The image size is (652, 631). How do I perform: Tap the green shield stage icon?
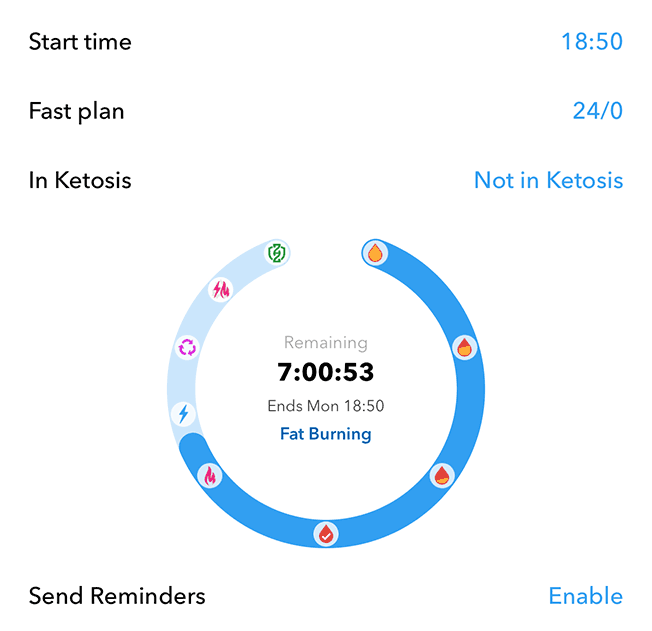click(277, 253)
